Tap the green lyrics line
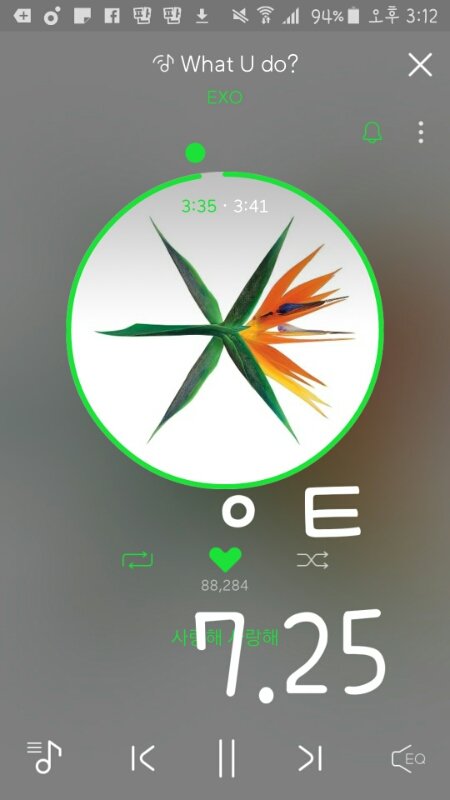 tap(225, 638)
